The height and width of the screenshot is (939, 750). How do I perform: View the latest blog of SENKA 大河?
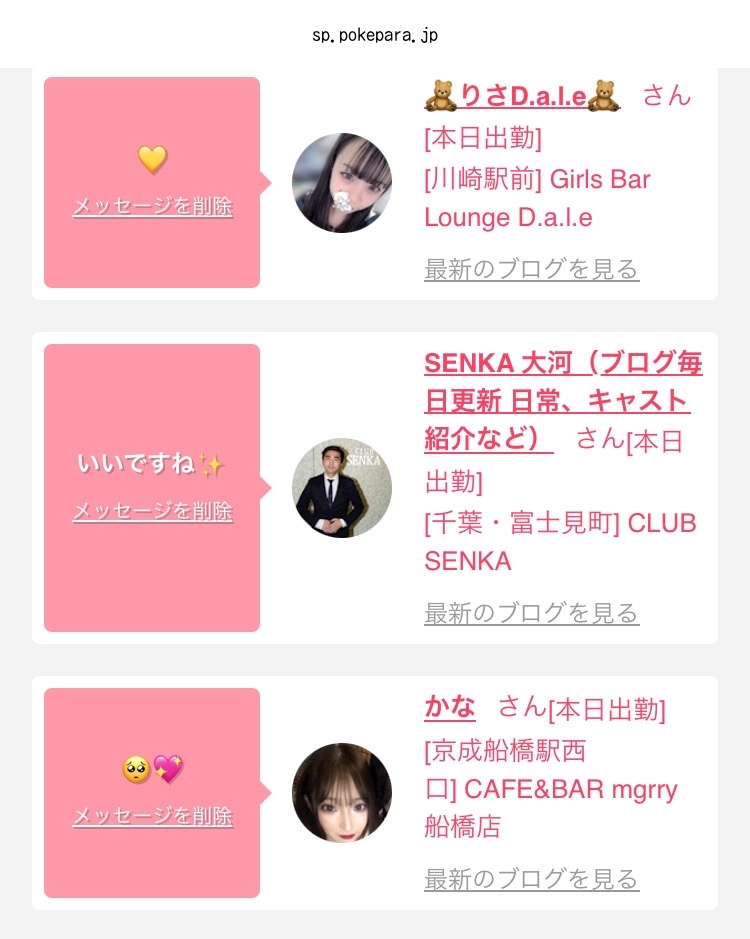coord(531,614)
